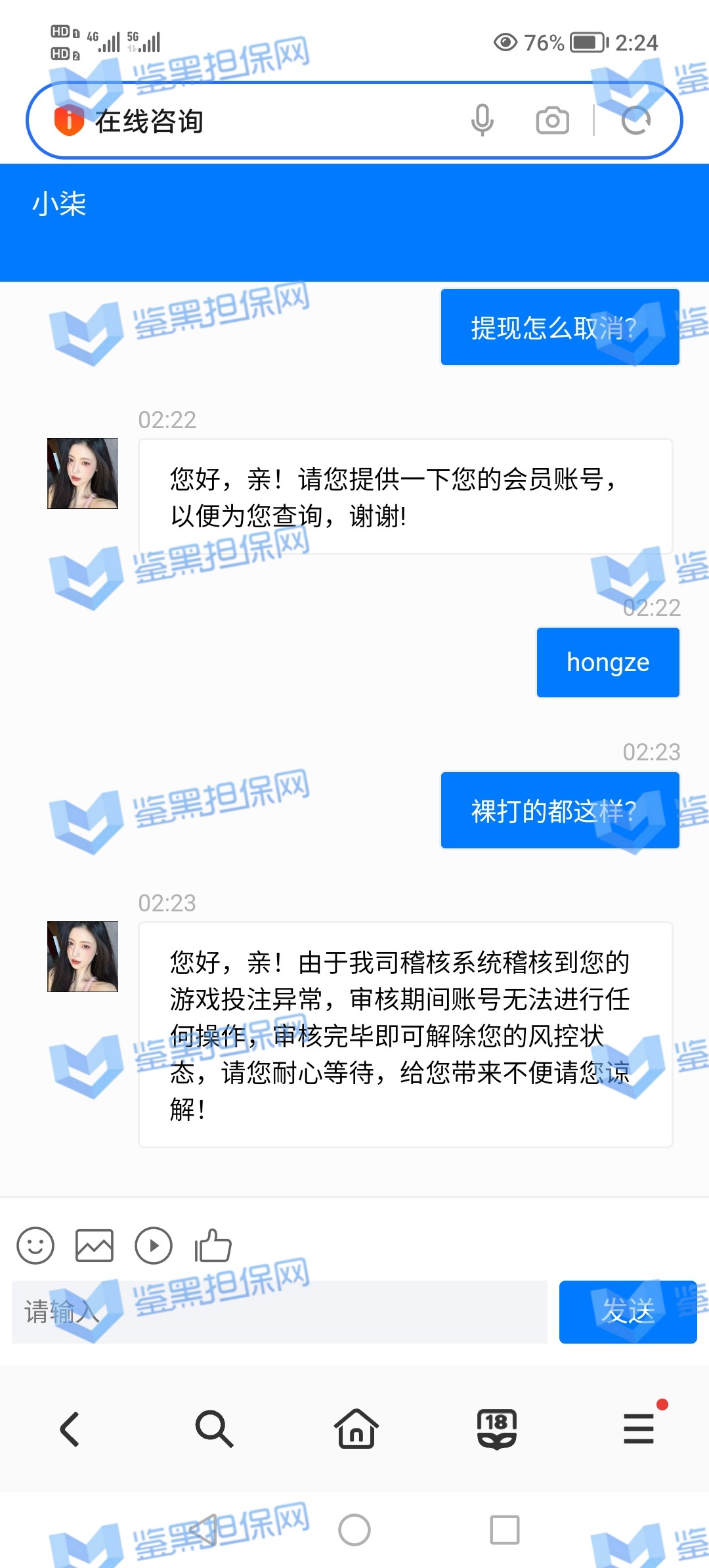The height and width of the screenshot is (1568, 709).
Task: Open the camera search icon
Action: [552, 121]
